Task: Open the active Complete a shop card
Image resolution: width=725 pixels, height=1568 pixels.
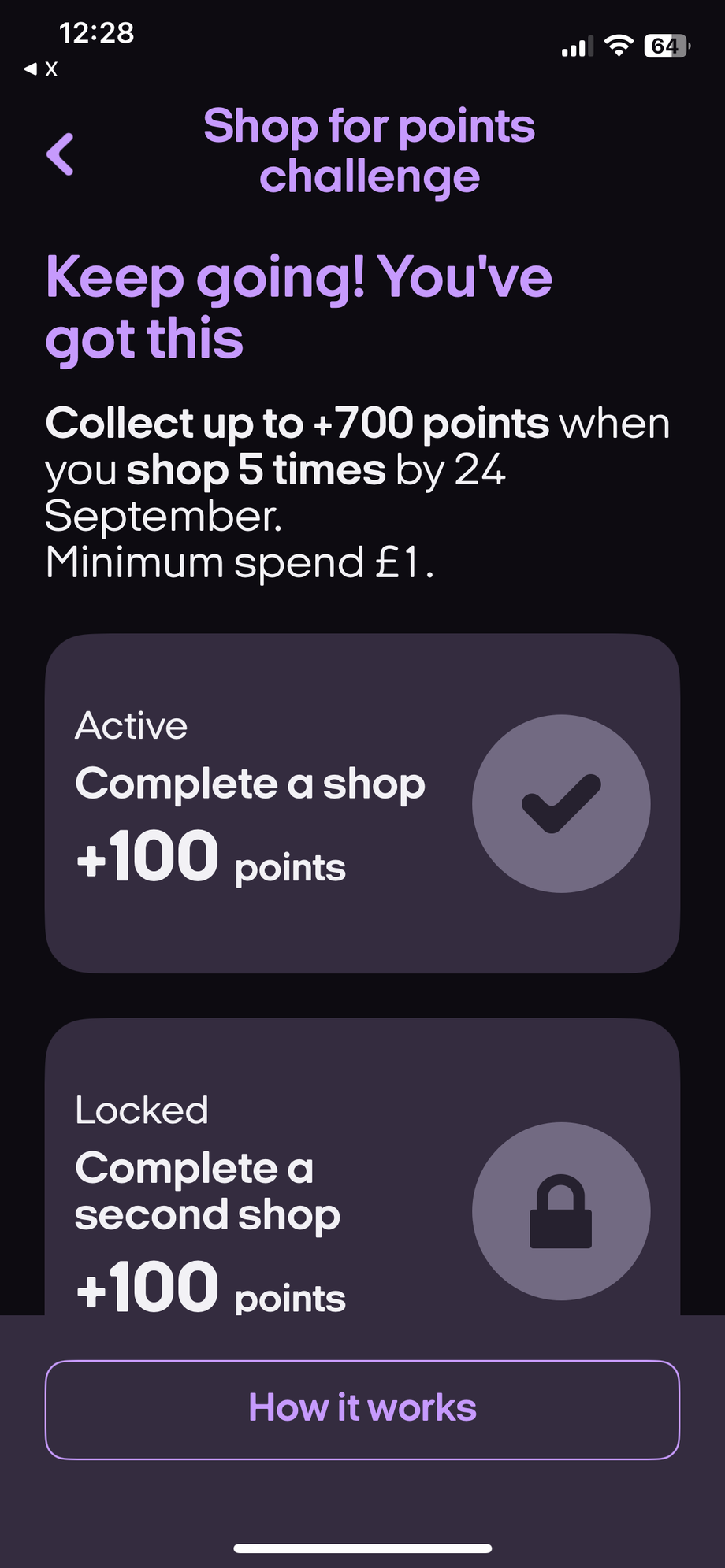Action: coord(362,803)
